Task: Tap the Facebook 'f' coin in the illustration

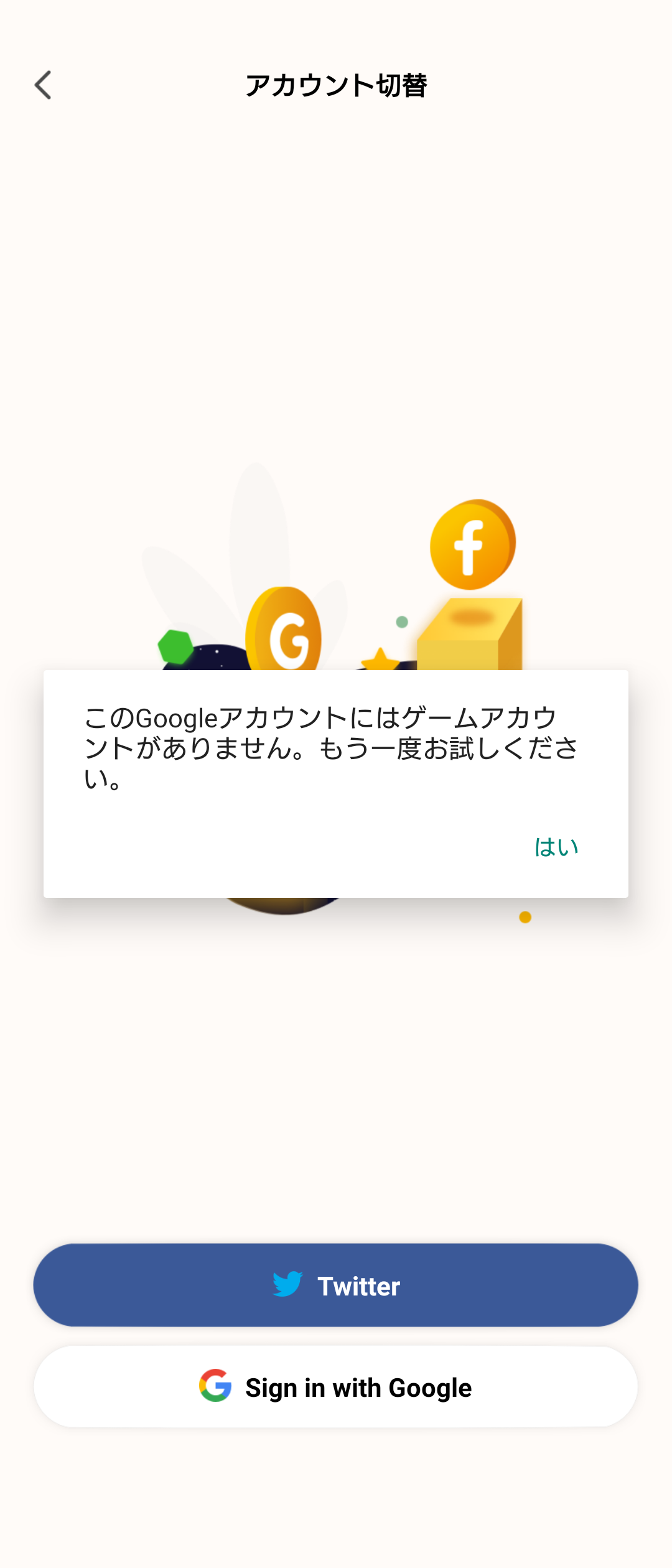Action: pyautogui.click(x=471, y=544)
